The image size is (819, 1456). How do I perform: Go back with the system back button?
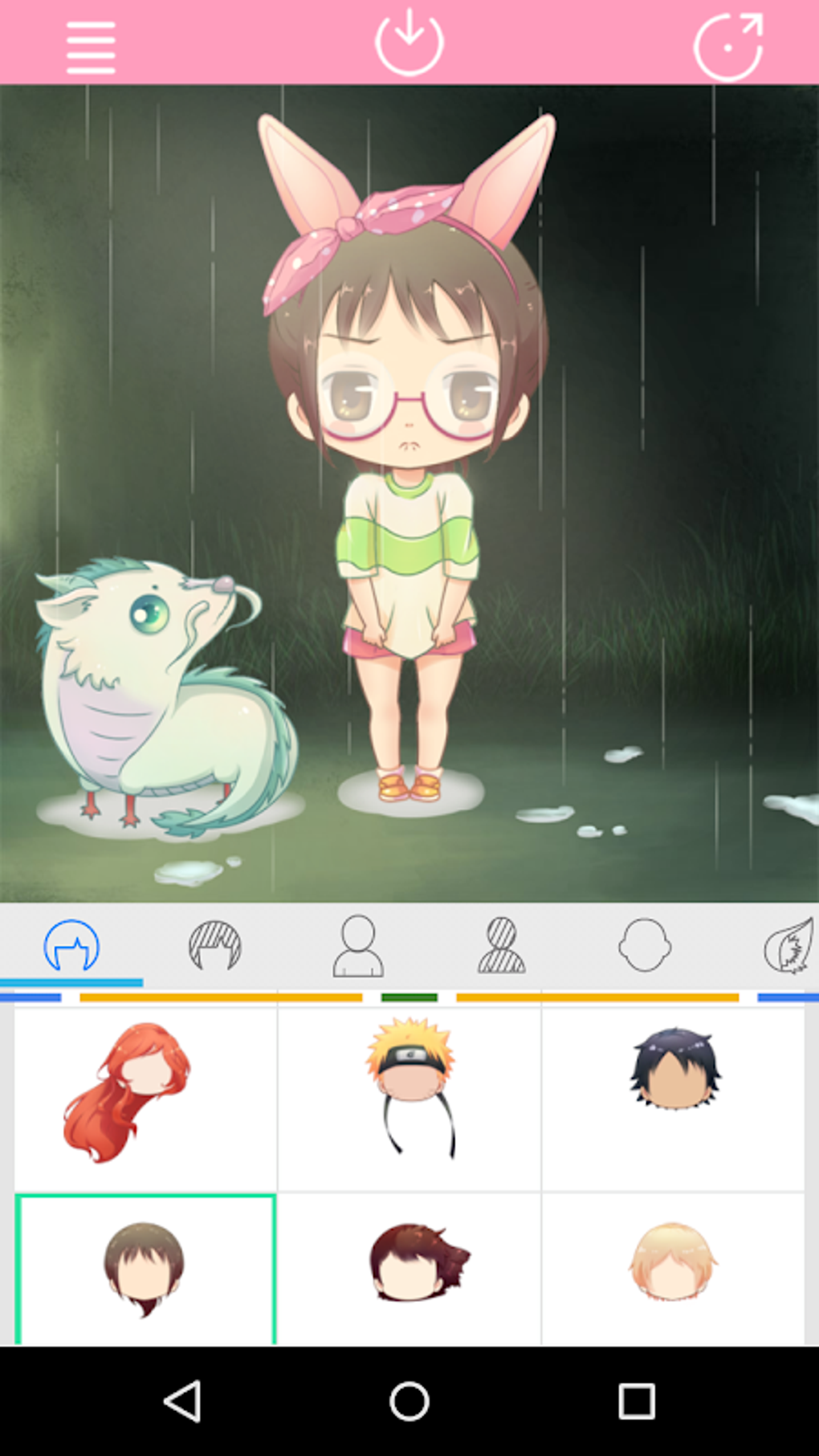182,1401
